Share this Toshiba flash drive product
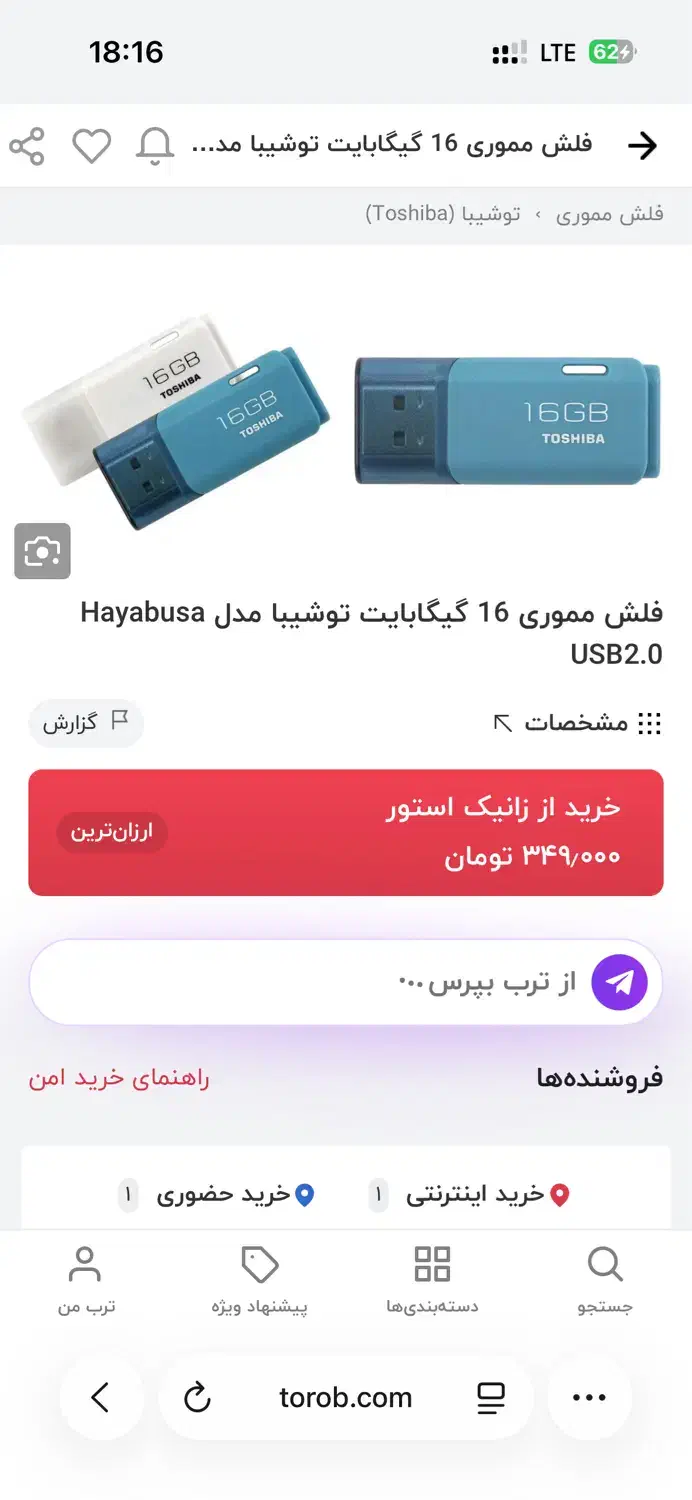 tap(27, 146)
